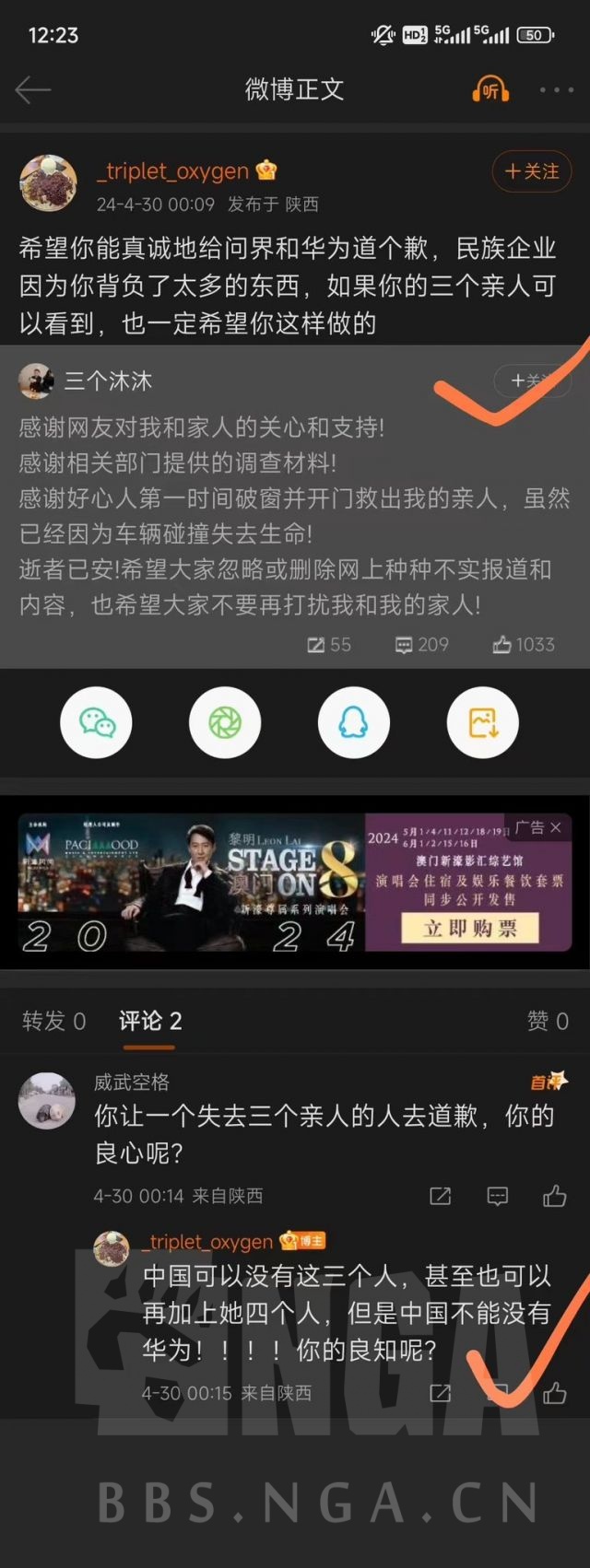The width and height of the screenshot is (590, 1568).
Task: Save the post as an image
Action: click(x=482, y=722)
